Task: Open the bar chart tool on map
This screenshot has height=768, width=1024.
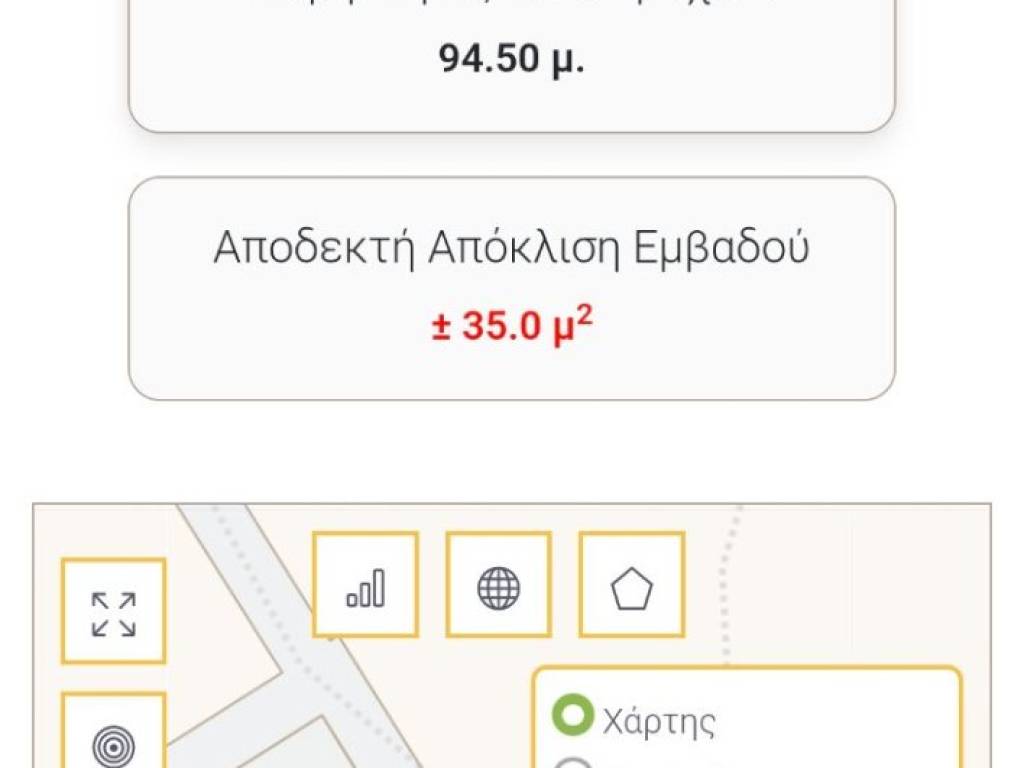Action: coord(365,586)
